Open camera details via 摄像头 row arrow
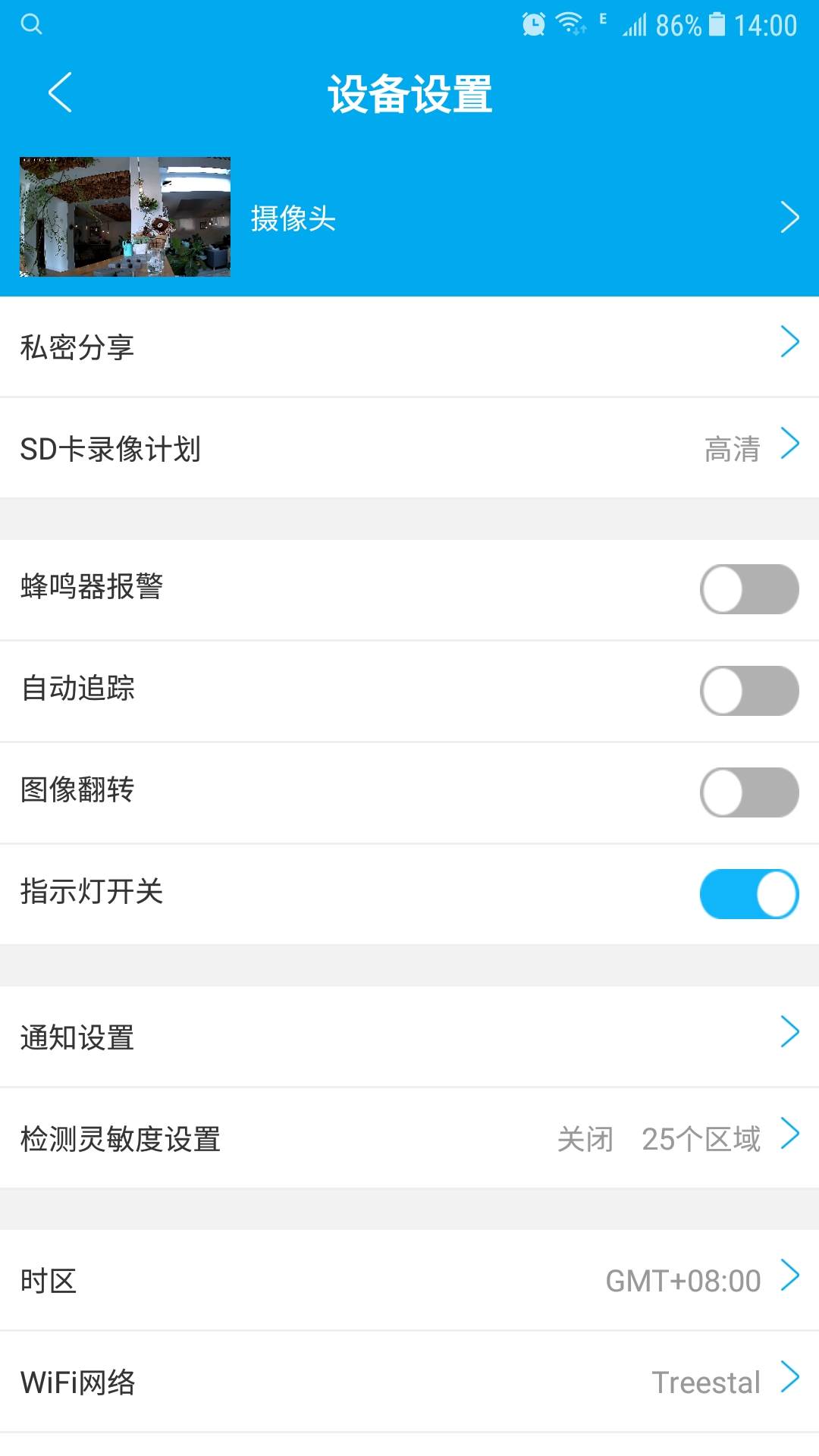The width and height of the screenshot is (819, 1456). click(790, 218)
